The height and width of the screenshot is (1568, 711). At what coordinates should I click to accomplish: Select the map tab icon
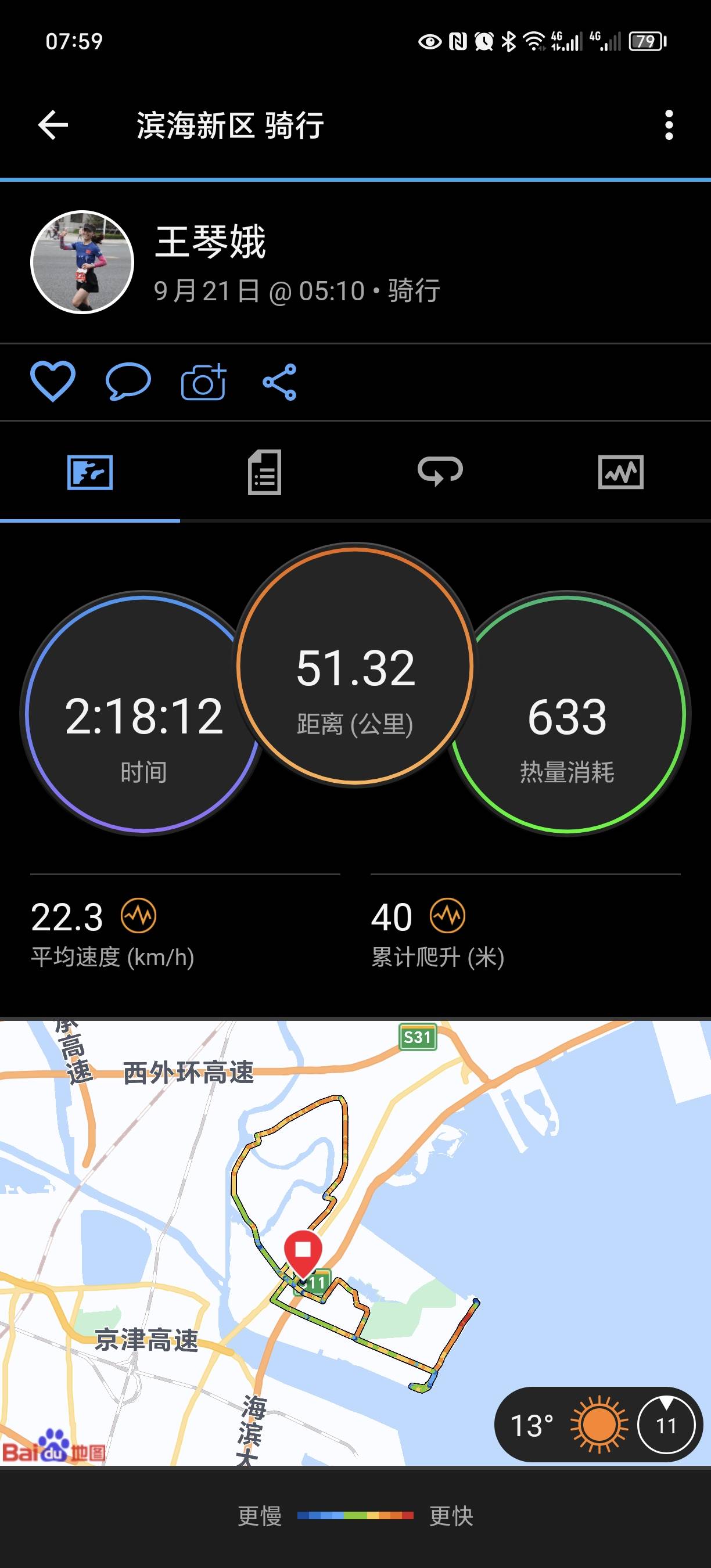tap(89, 473)
